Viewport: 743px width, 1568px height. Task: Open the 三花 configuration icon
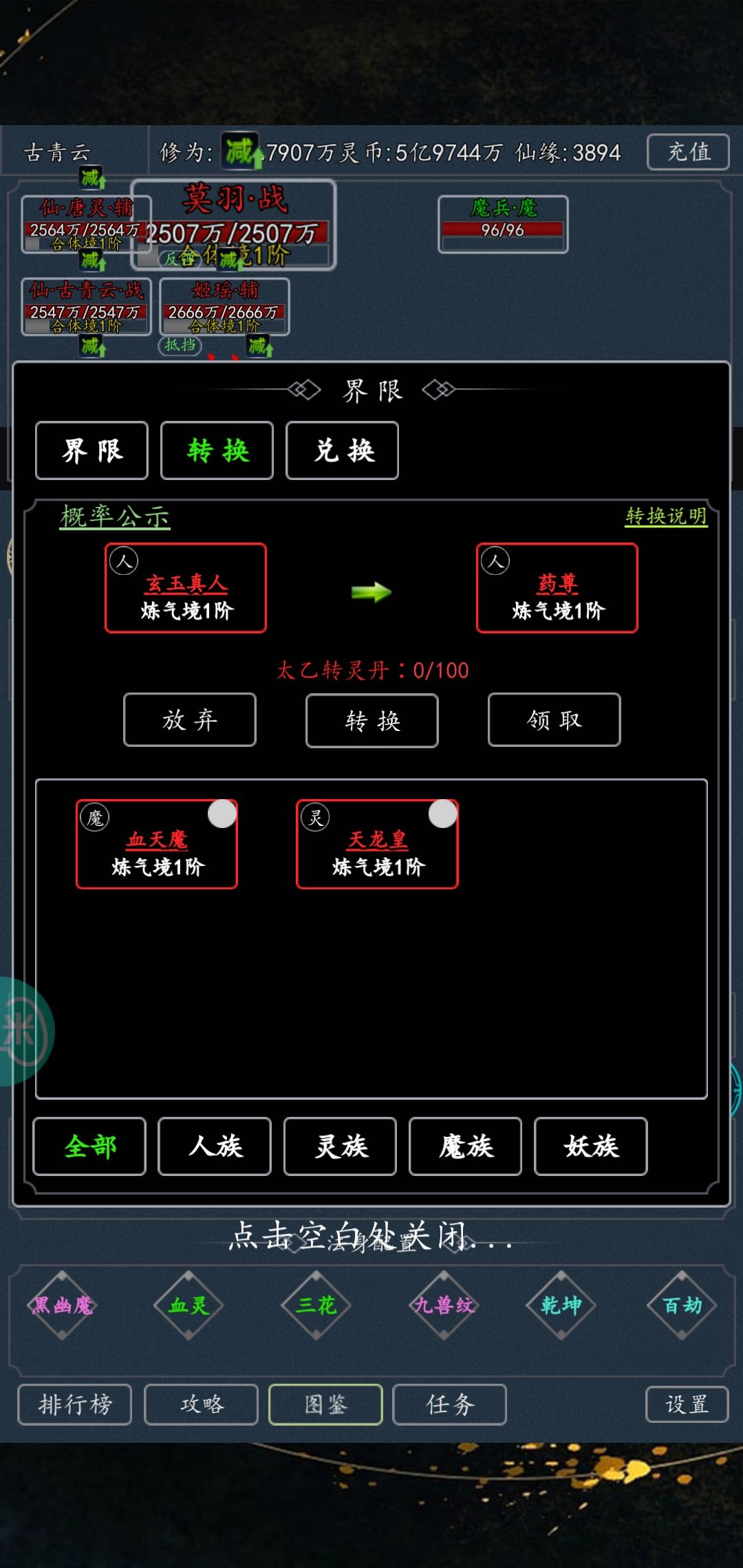point(316,1305)
